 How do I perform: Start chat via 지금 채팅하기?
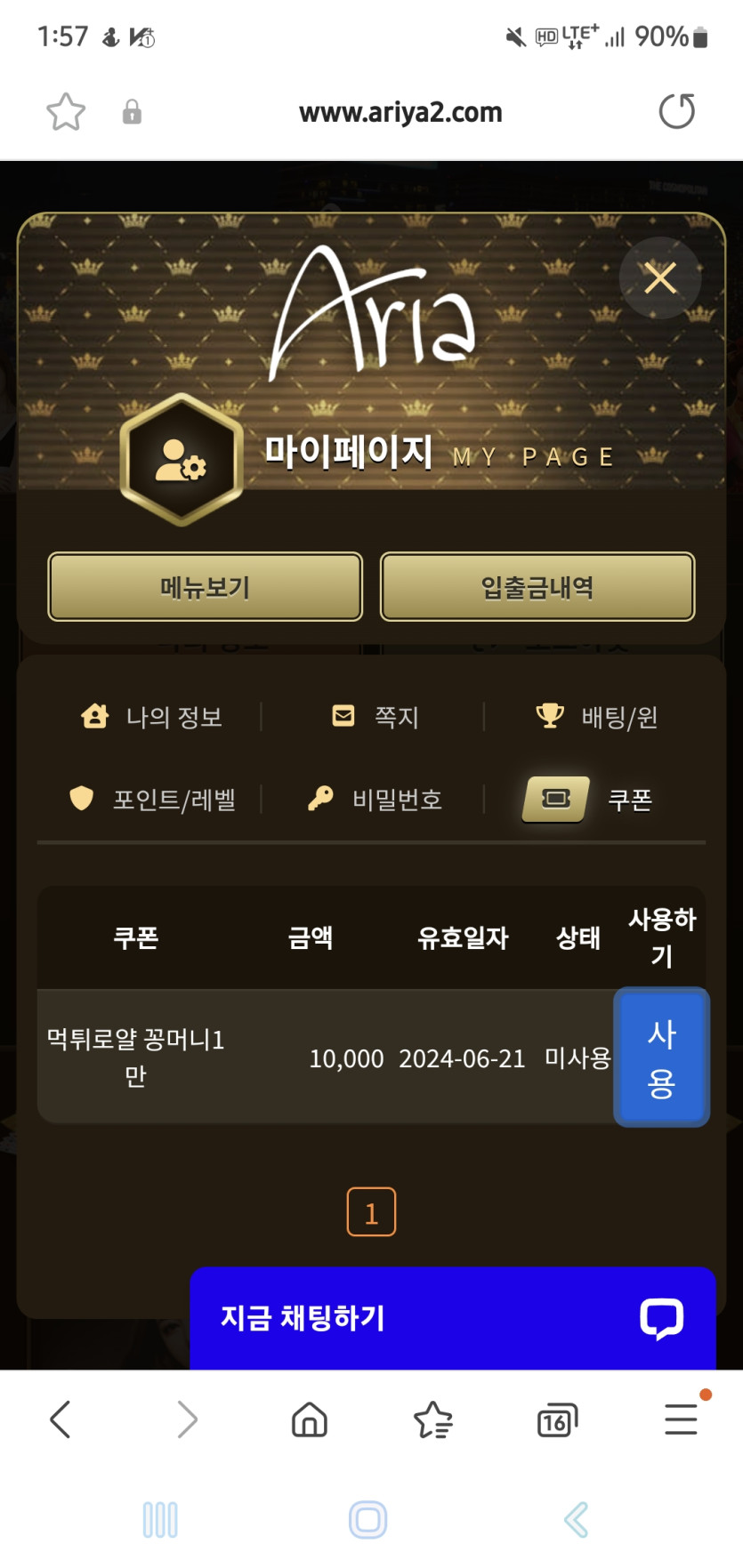452,1318
